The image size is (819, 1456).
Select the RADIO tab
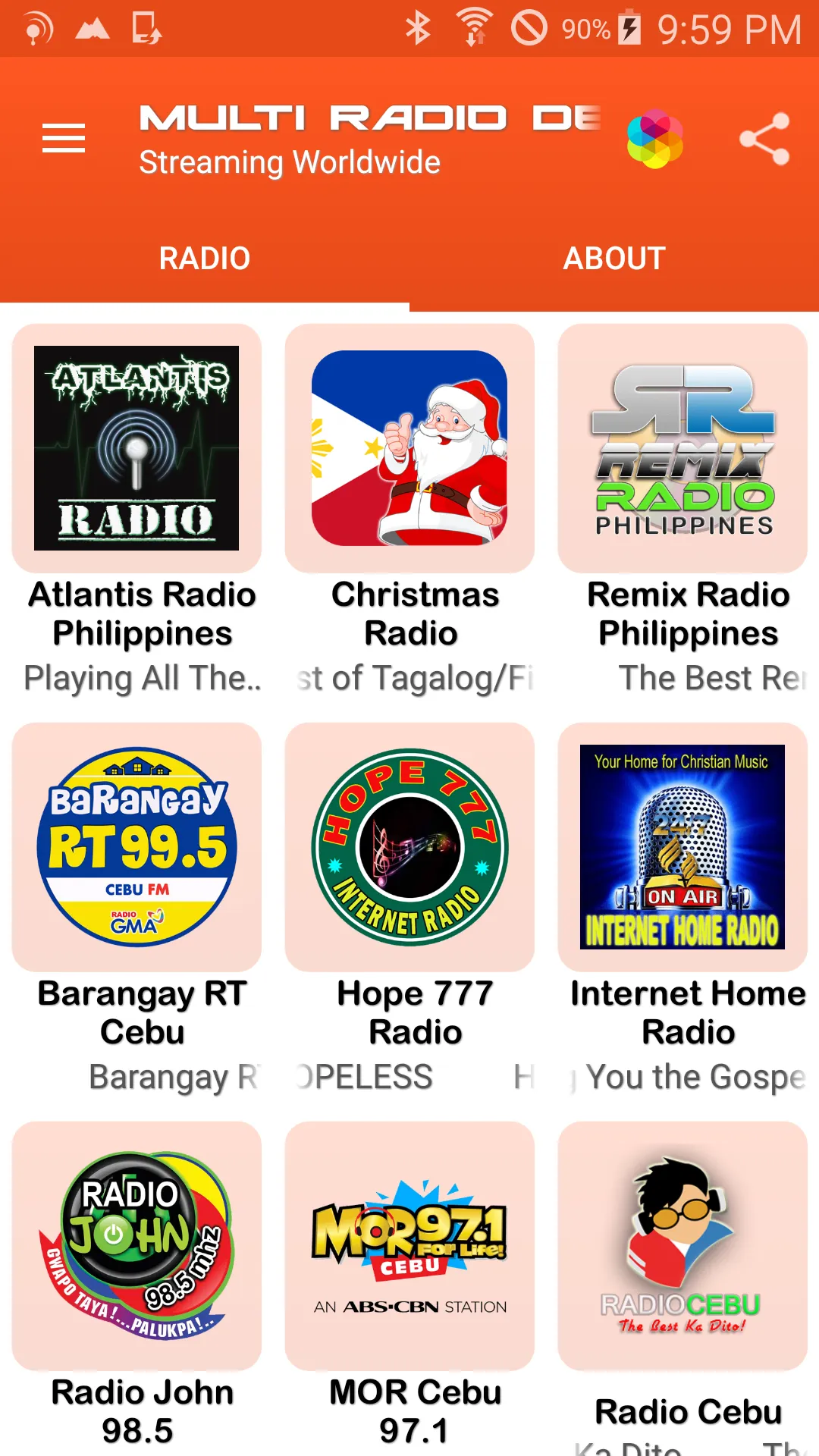click(x=205, y=259)
